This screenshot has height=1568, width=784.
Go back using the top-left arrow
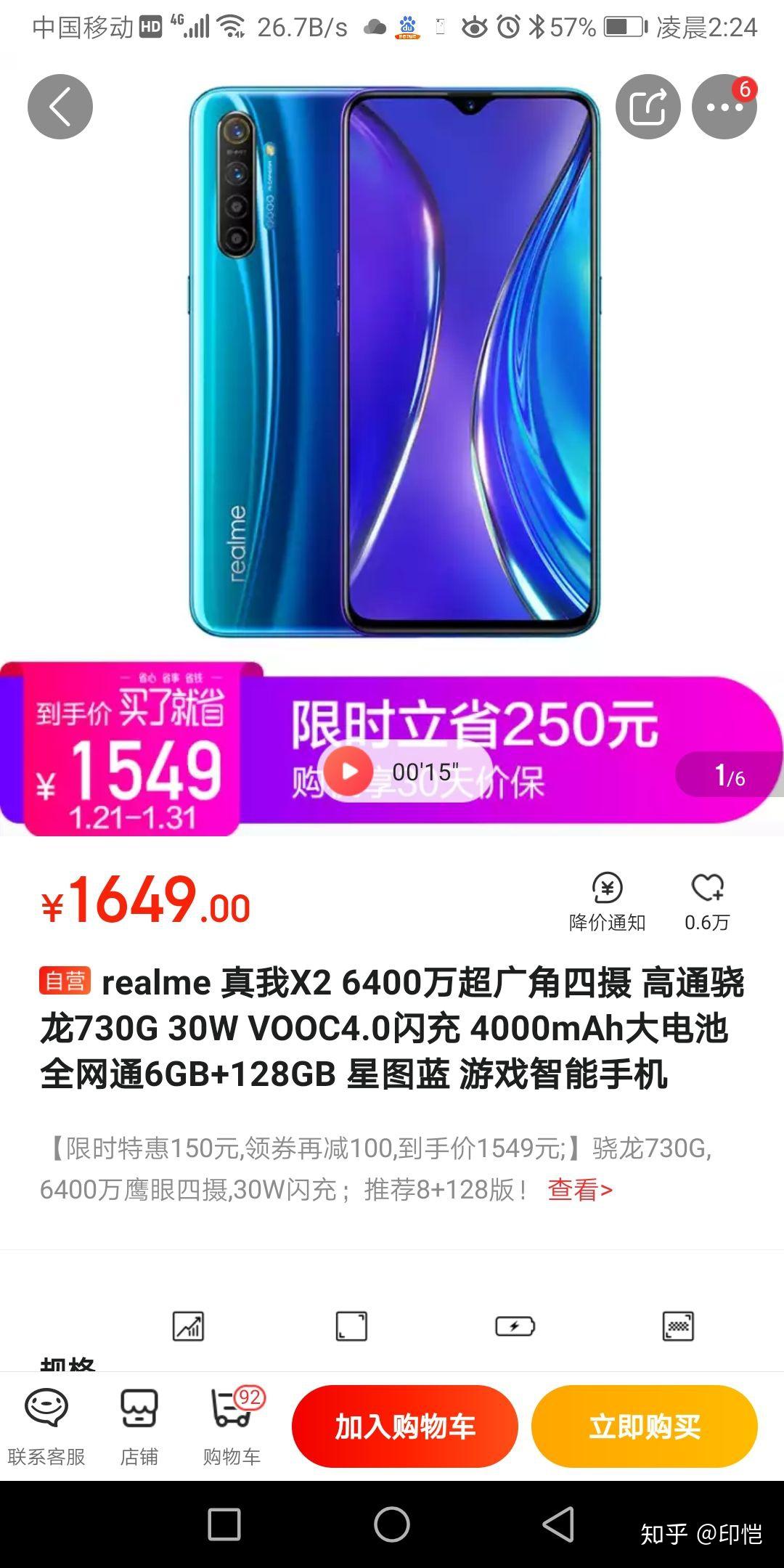tap(60, 107)
